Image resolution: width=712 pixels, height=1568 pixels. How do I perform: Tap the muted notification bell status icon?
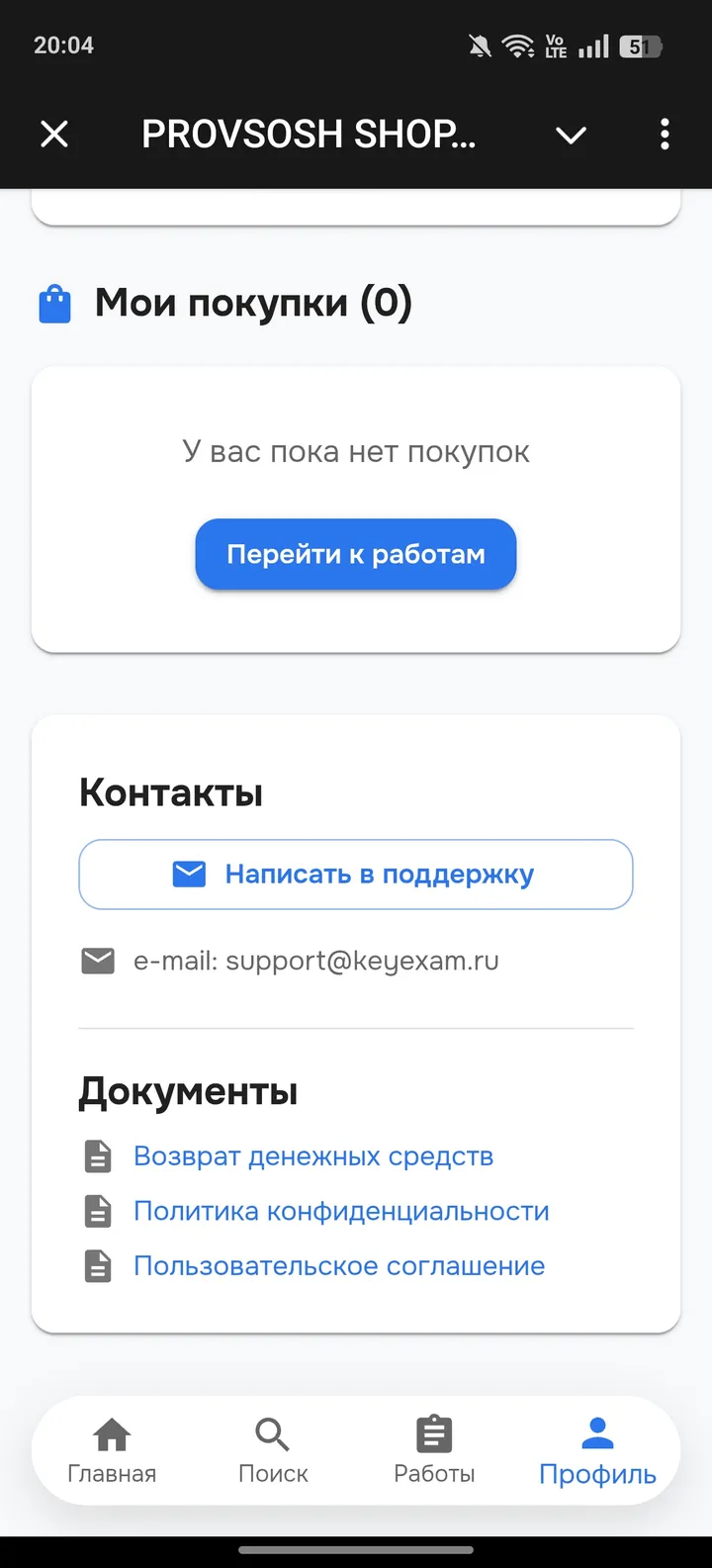pos(479,45)
